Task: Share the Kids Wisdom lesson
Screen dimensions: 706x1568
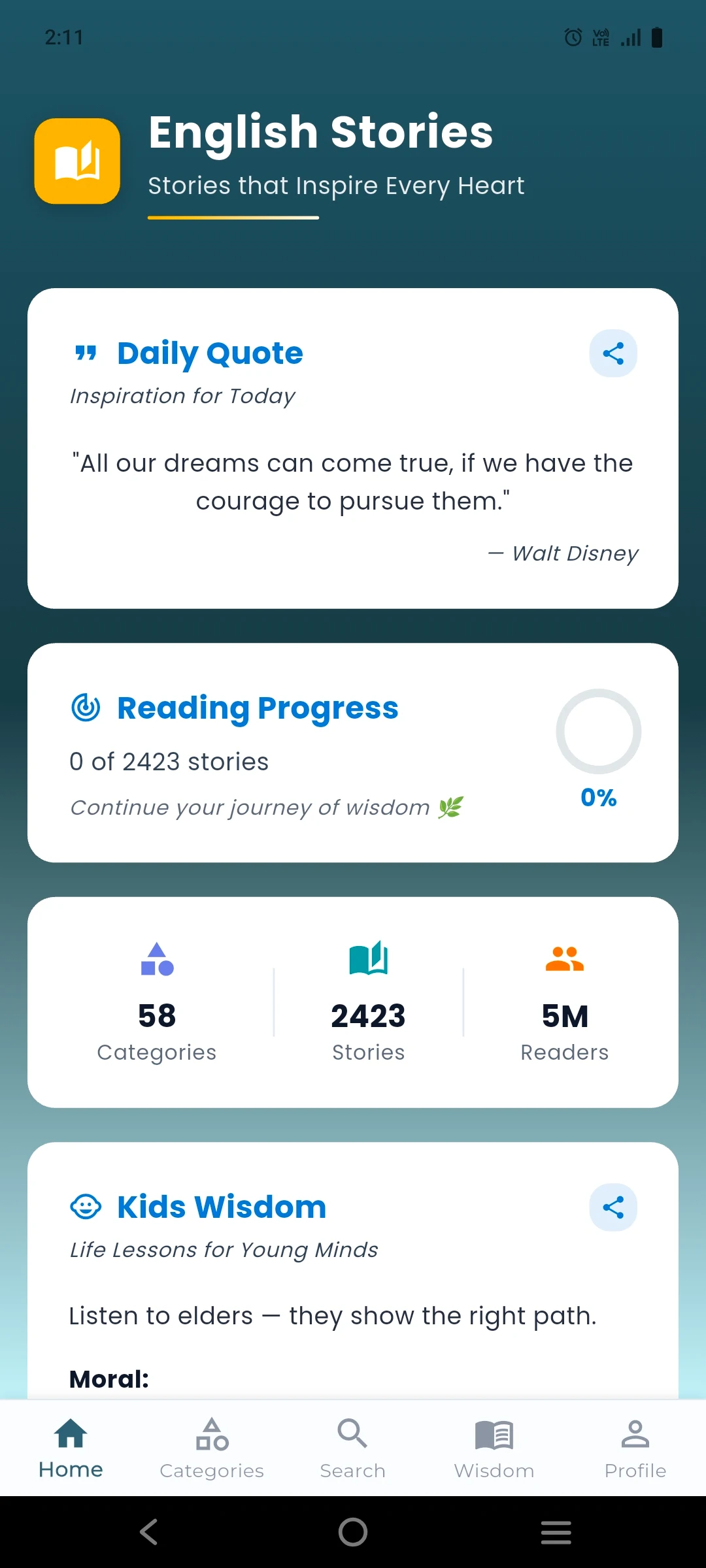Action: click(x=613, y=1207)
